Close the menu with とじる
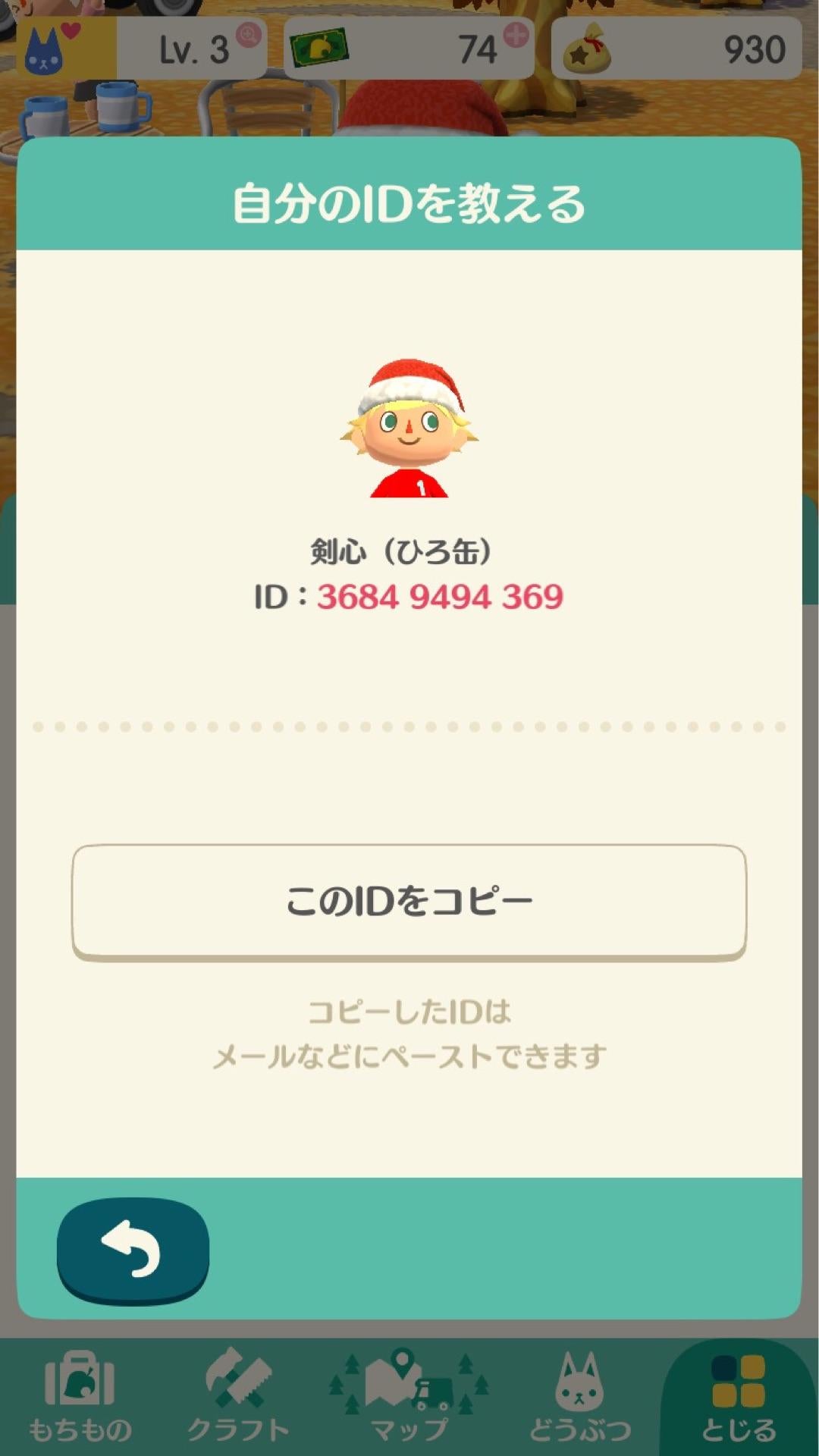The height and width of the screenshot is (1456, 819). click(739, 1397)
